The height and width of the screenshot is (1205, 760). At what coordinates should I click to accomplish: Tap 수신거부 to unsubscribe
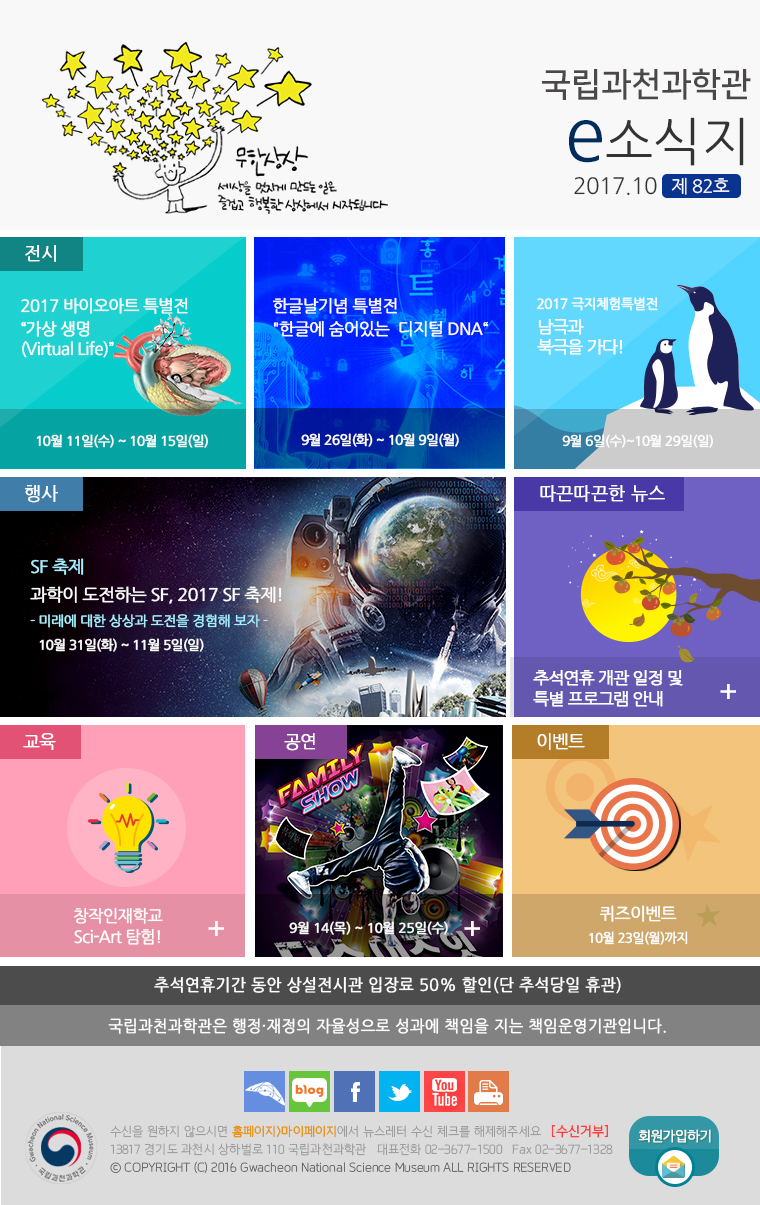coord(580,1131)
